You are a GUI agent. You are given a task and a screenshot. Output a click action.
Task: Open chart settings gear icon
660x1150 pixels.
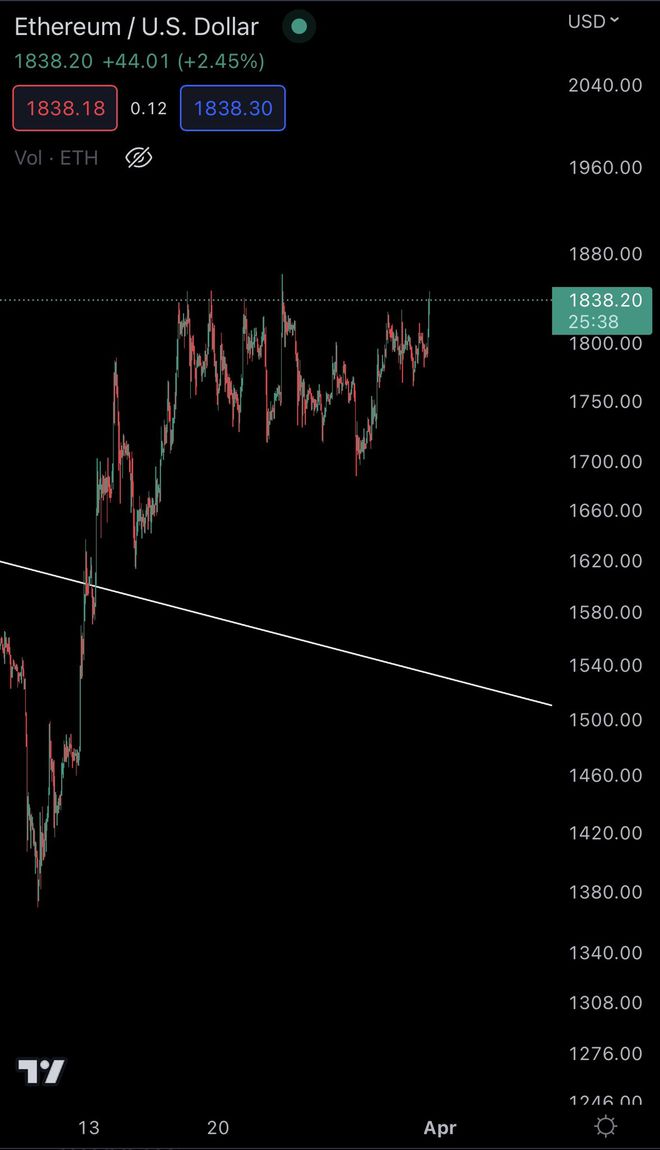[x=605, y=1127]
